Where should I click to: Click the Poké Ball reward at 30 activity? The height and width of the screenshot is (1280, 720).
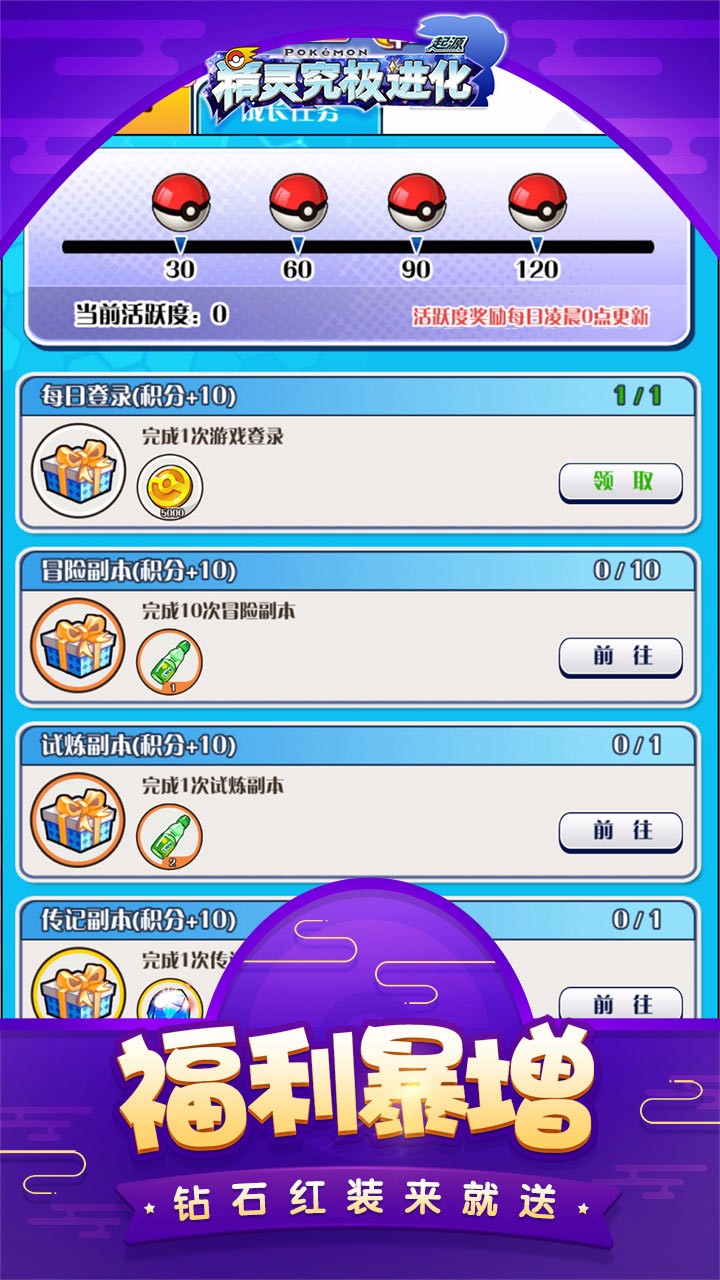click(x=180, y=200)
